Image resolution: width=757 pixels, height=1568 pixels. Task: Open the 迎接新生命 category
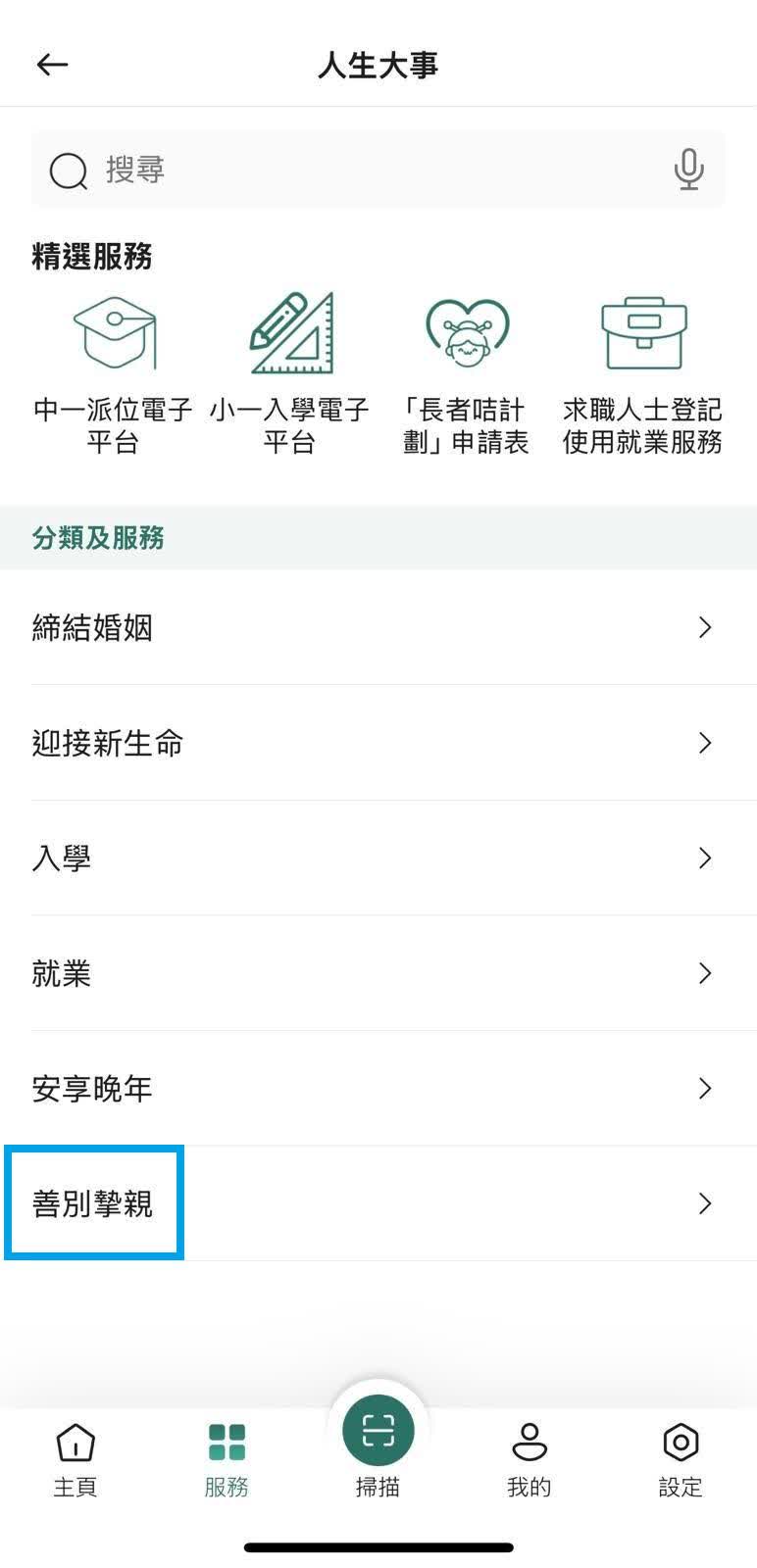coord(378,743)
